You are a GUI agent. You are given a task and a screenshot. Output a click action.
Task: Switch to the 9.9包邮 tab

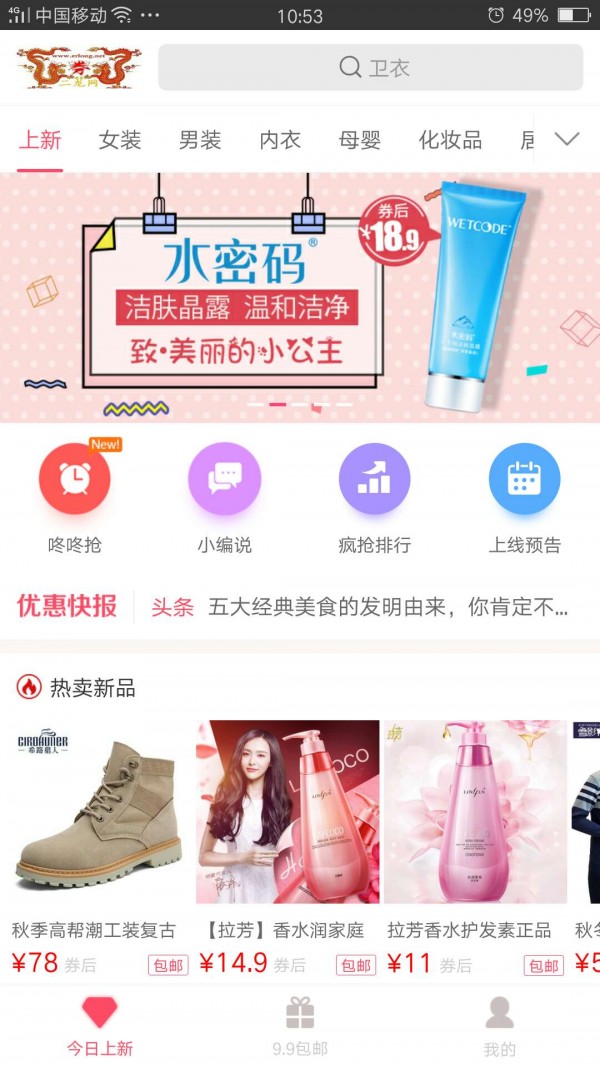tap(300, 1027)
